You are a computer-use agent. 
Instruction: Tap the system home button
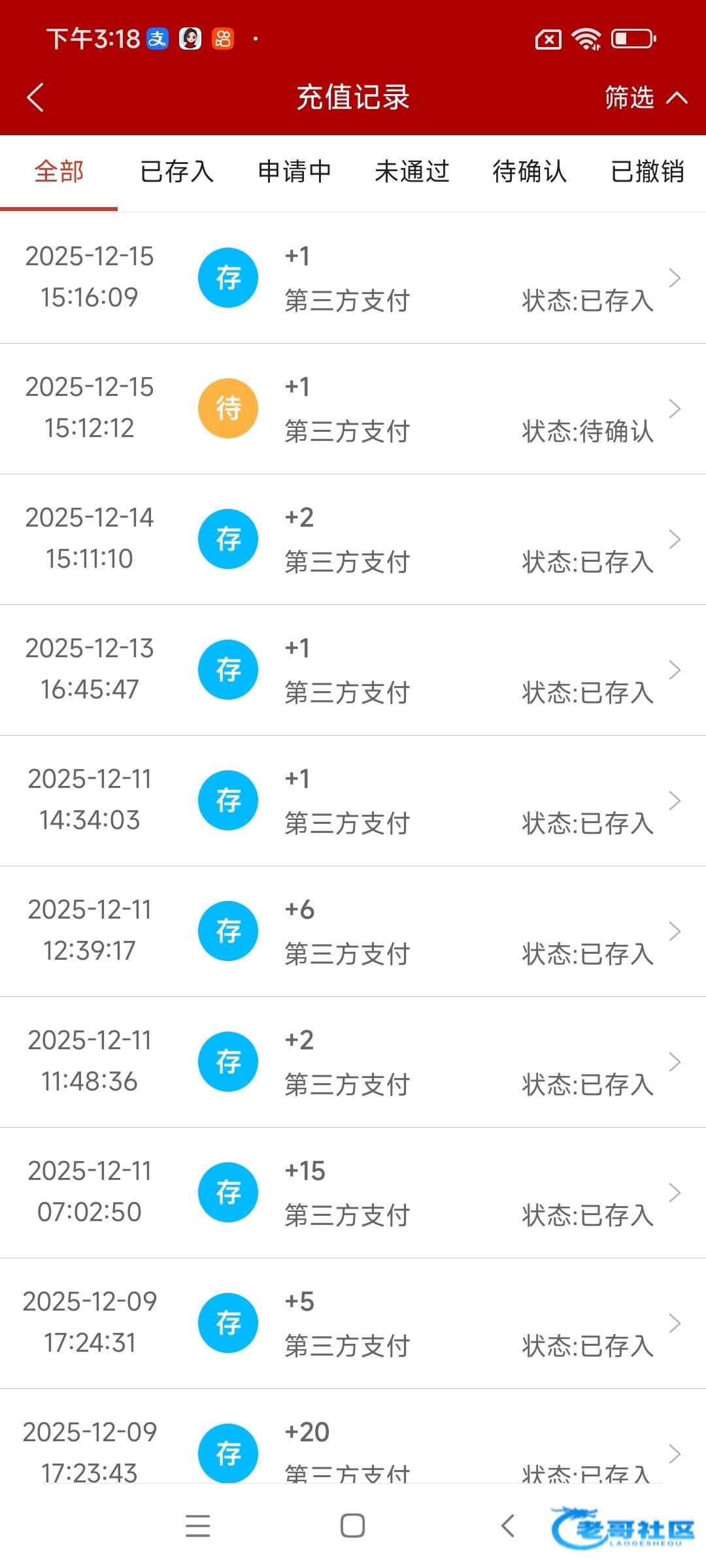click(x=352, y=1526)
